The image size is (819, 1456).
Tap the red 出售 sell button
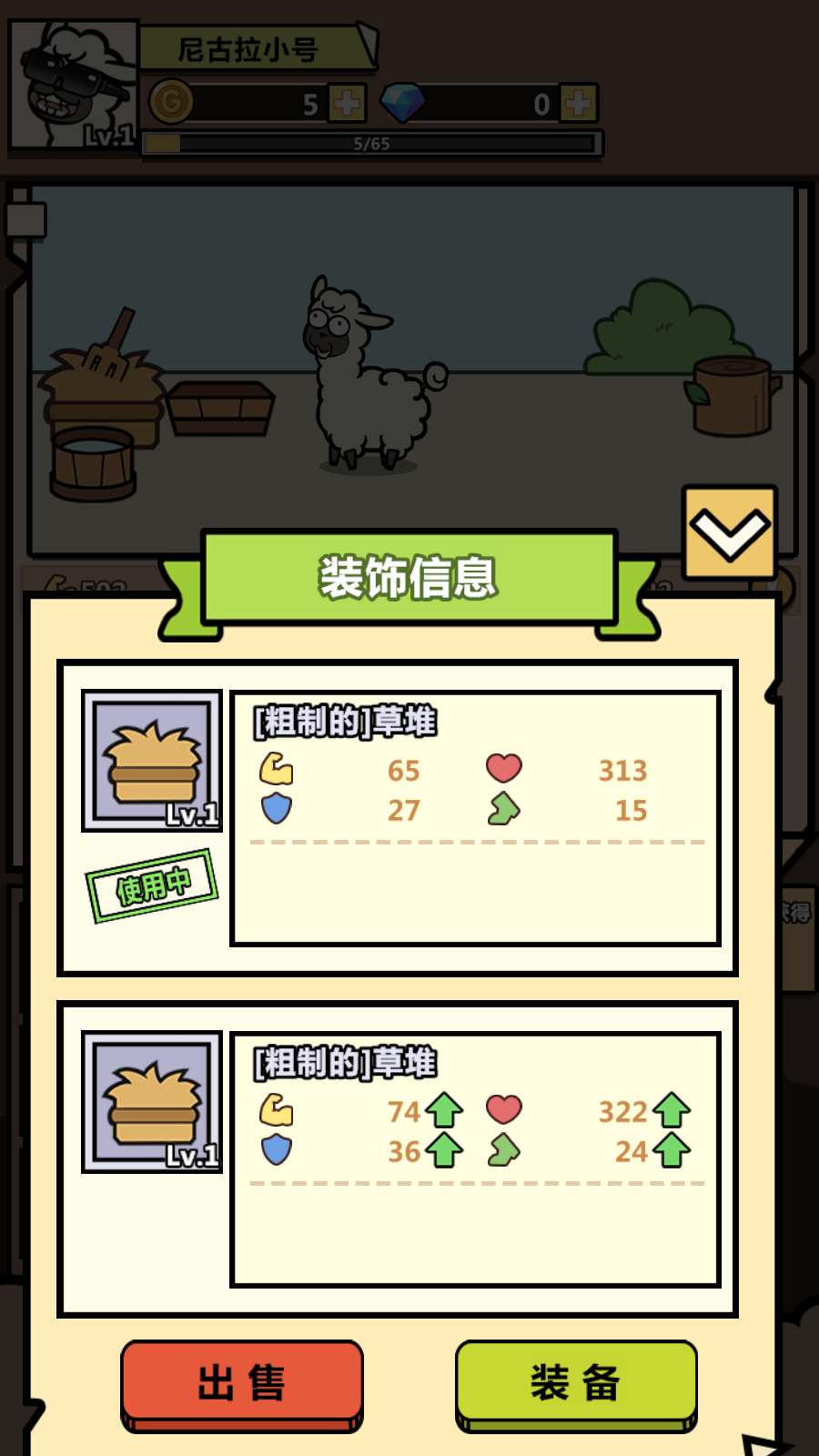242,1383
